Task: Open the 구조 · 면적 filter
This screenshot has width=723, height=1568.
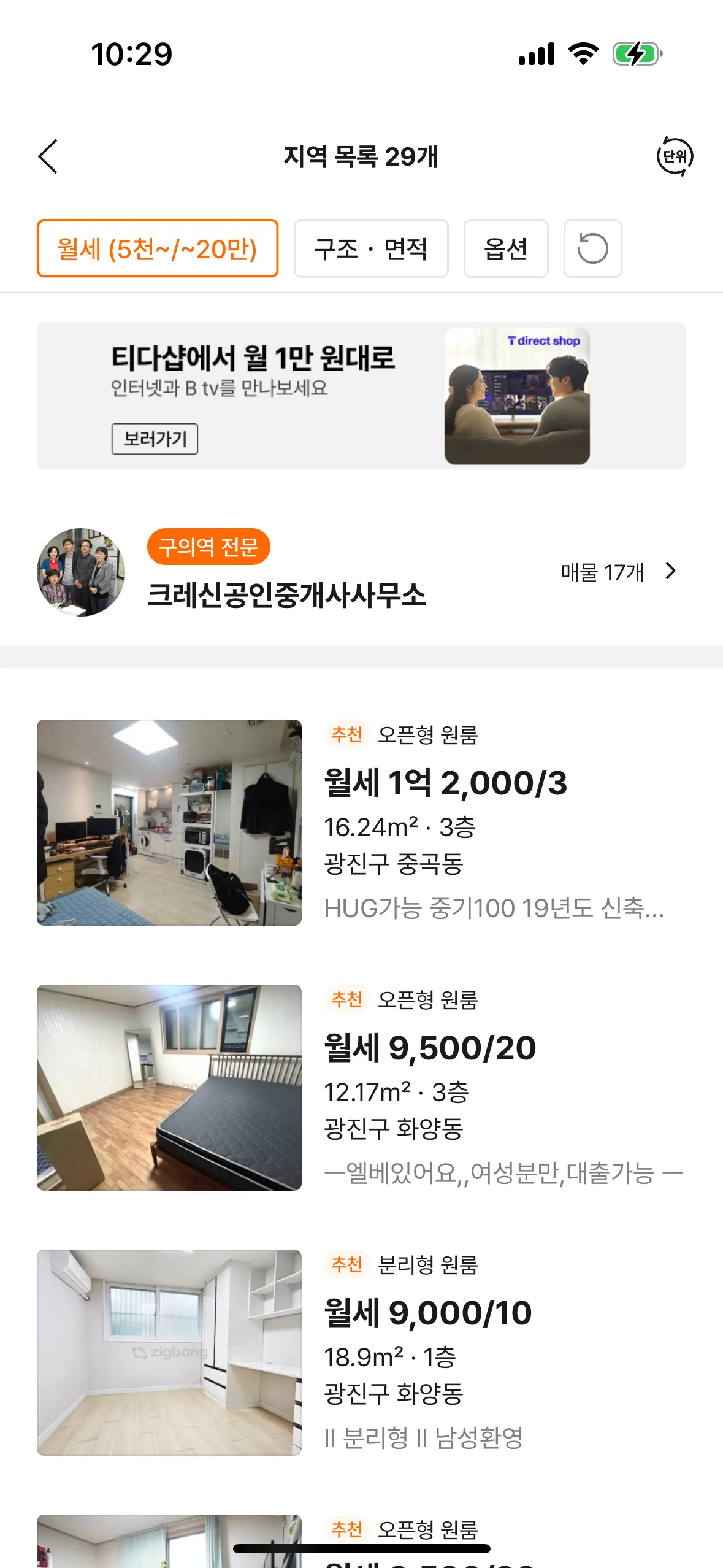Action: coord(371,248)
